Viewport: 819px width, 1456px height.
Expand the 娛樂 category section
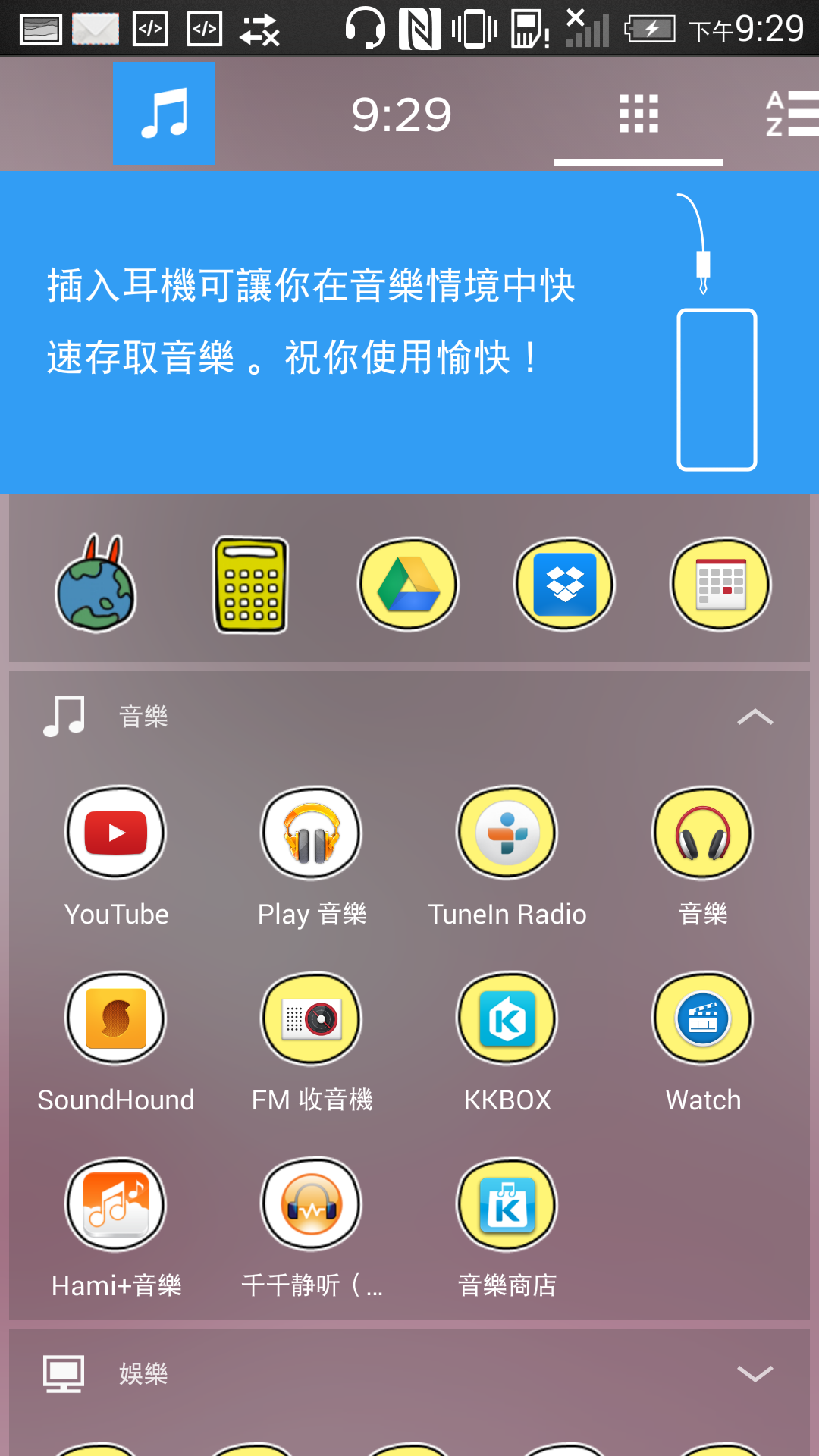click(x=755, y=1373)
